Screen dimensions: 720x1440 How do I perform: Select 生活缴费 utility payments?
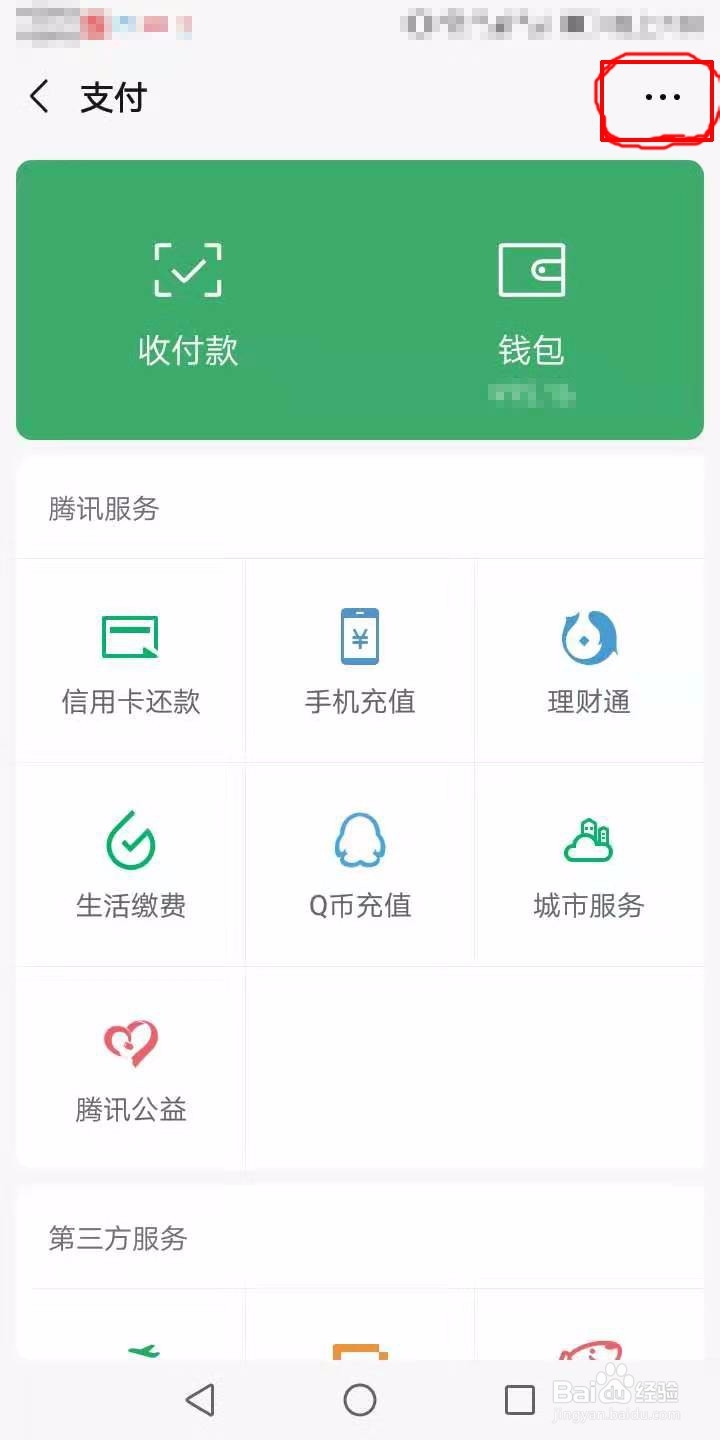click(x=130, y=863)
